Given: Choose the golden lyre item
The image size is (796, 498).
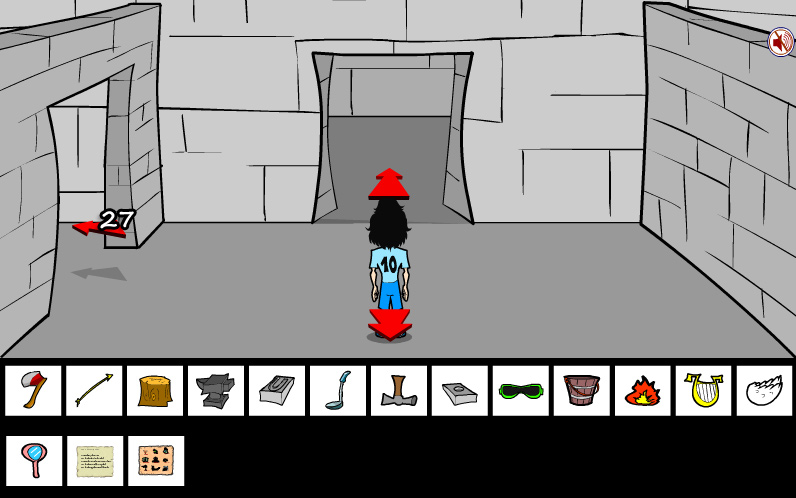Looking at the screenshot, I should tap(704, 390).
